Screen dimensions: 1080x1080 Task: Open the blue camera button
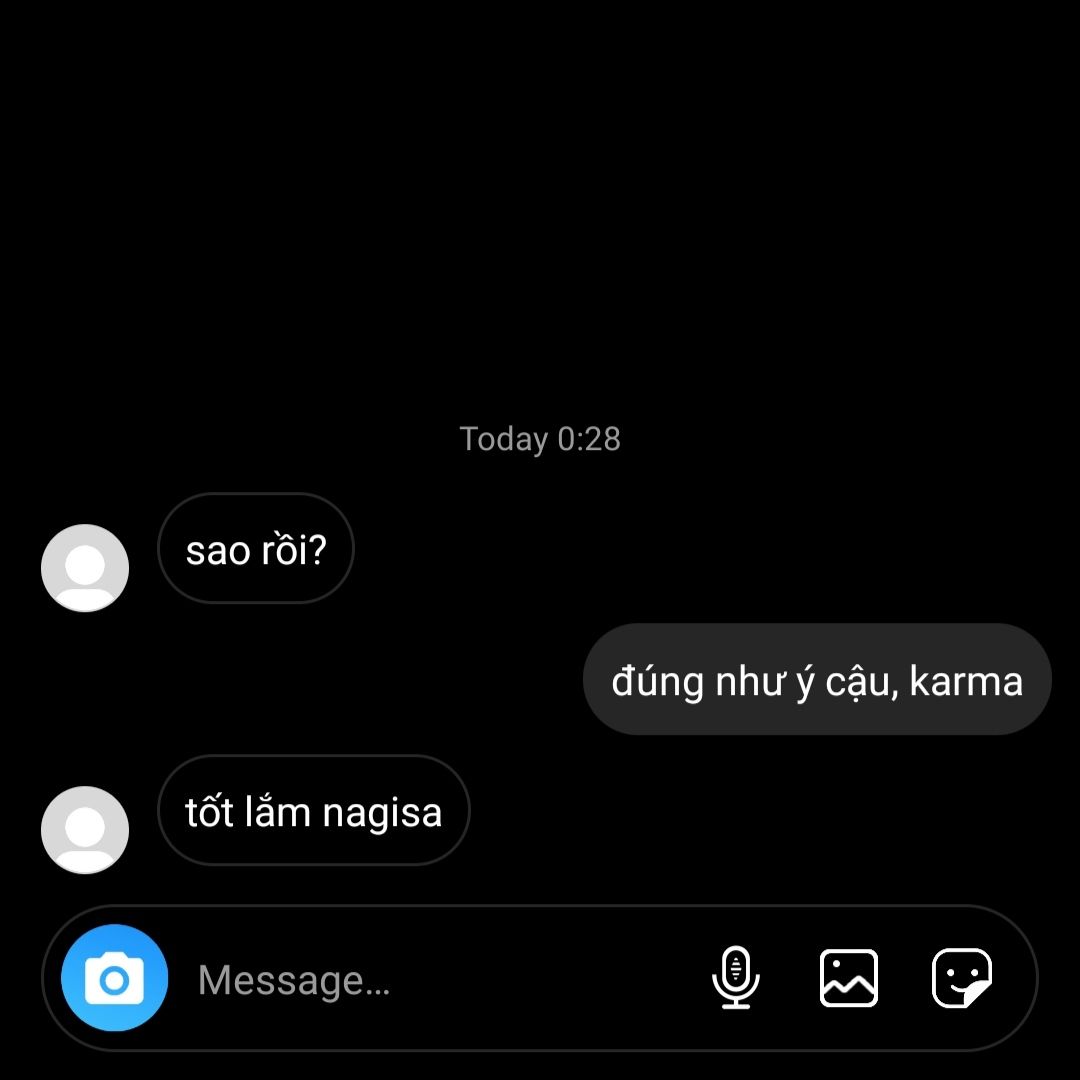tap(114, 978)
